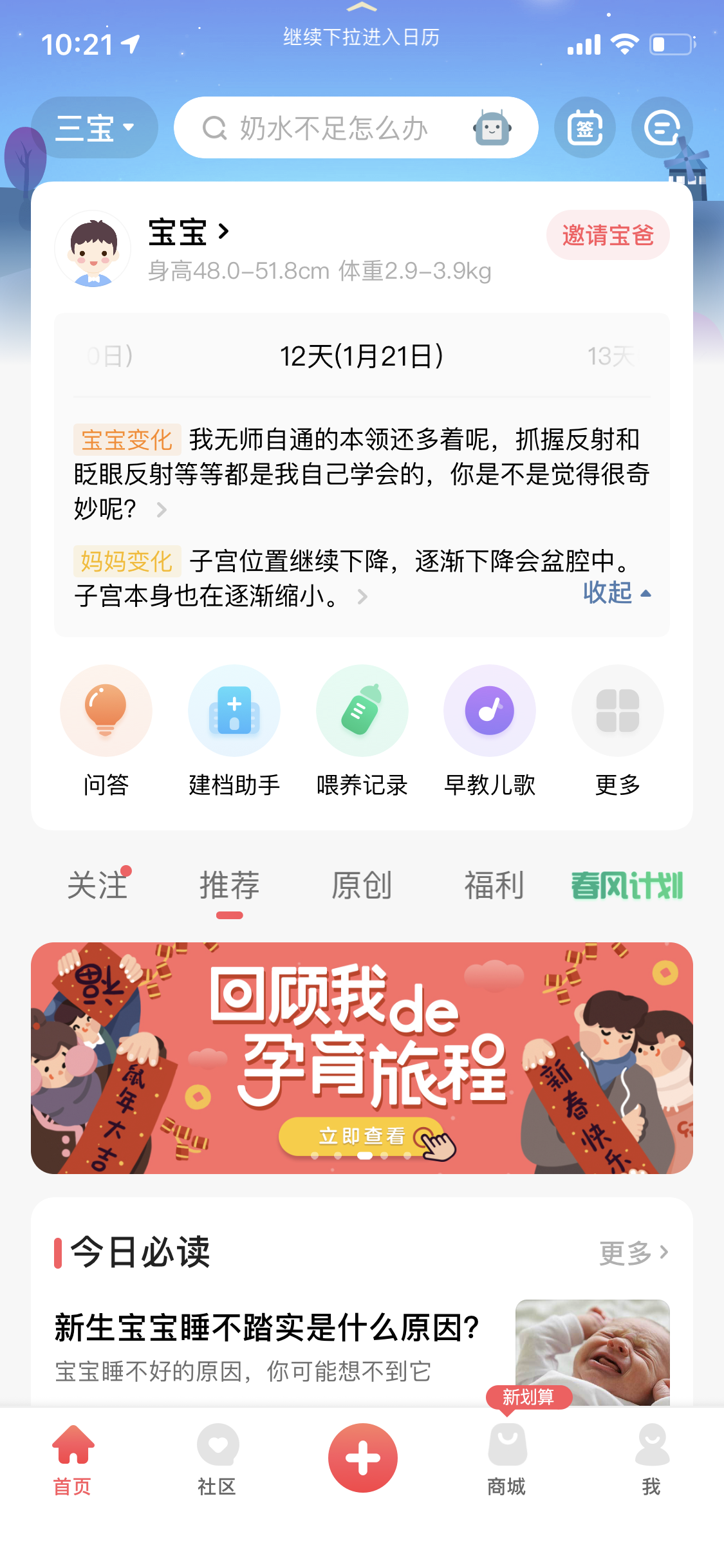Launch the 建档助手 tool
This screenshot has width=724, height=1568.
point(234,731)
